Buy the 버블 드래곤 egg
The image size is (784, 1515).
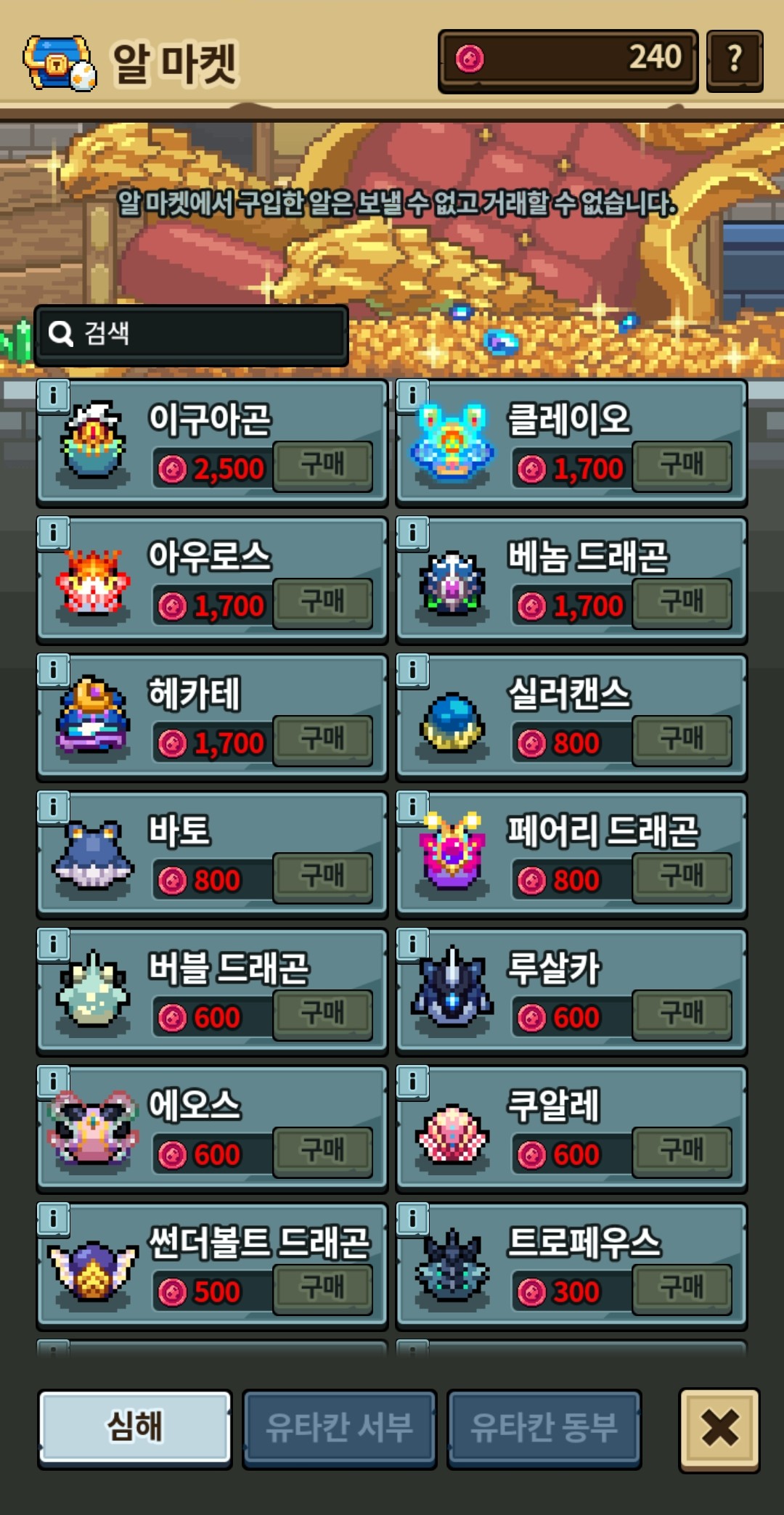(x=322, y=1013)
